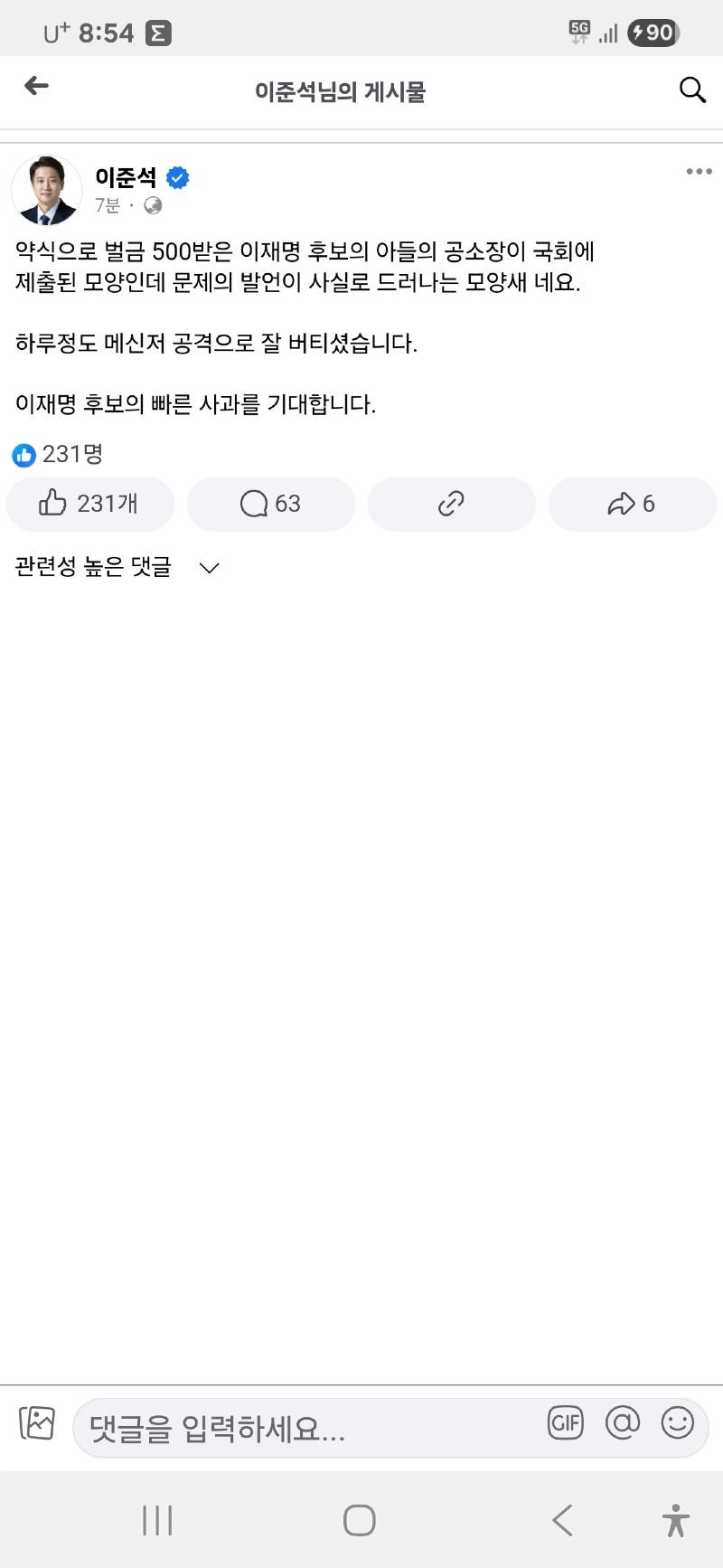Tap the accessibility shortcut icon in navigation bar
Viewport: 723px width, 1568px height.
[676, 1519]
